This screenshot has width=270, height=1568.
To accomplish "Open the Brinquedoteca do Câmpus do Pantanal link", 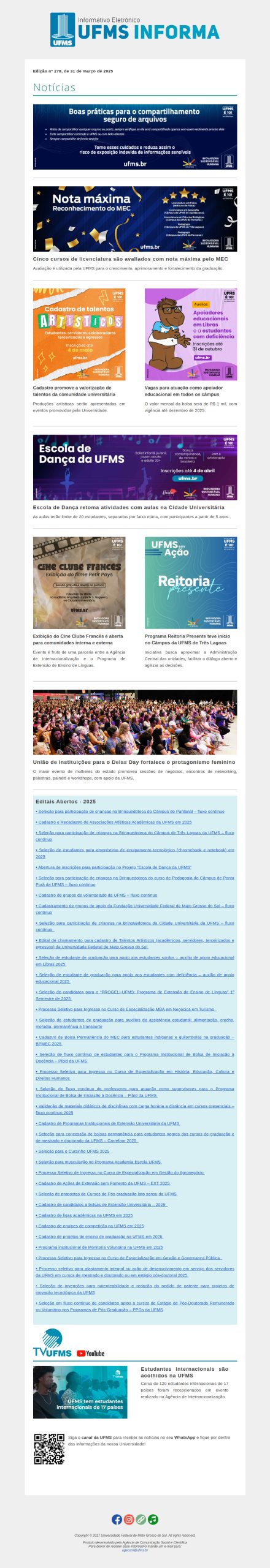I will tap(130, 811).
